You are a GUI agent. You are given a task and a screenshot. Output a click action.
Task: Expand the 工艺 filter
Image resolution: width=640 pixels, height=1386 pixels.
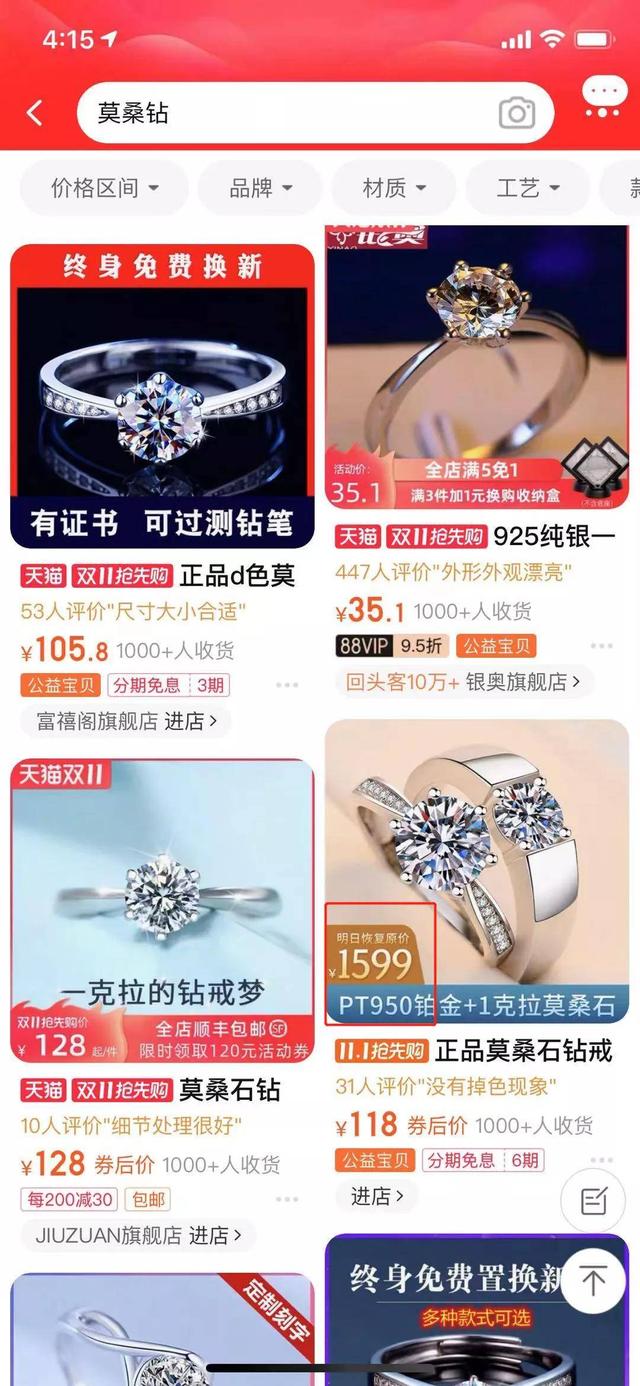(x=527, y=188)
